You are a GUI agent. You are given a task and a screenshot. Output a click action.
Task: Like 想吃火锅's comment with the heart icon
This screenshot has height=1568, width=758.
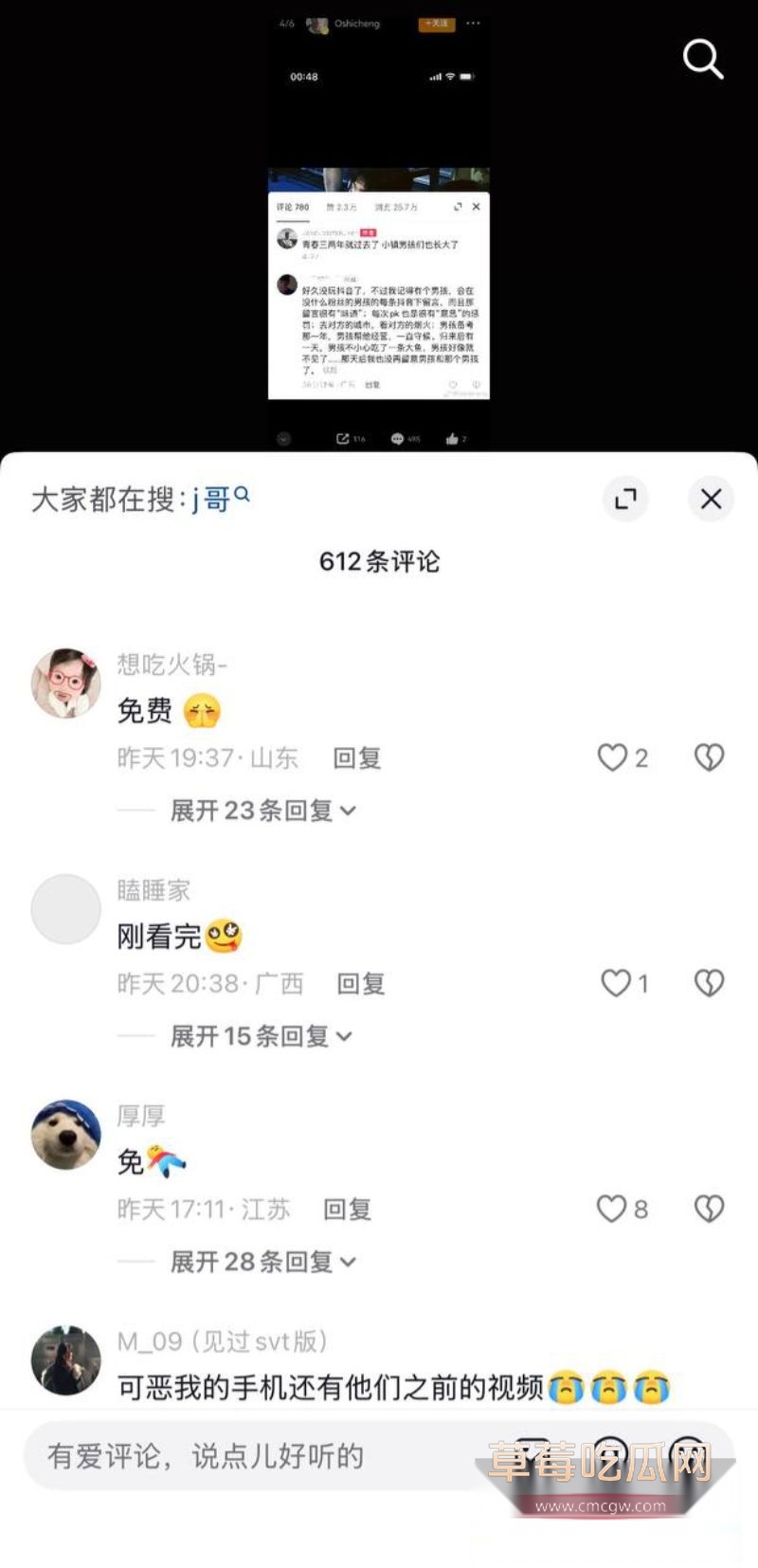pyautogui.click(x=613, y=757)
